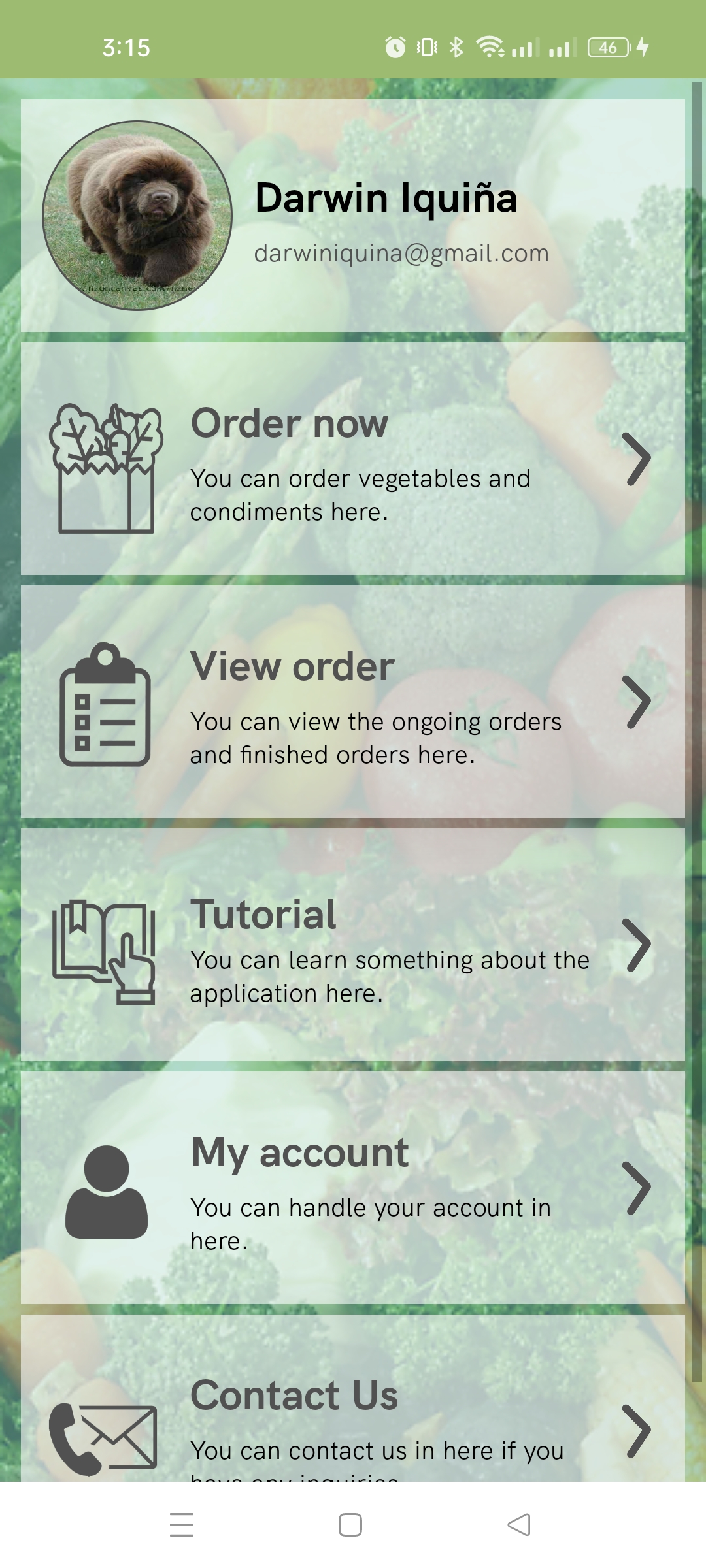
Task: Open the View order card
Action: pyautogui.click(x=353, y=702)
